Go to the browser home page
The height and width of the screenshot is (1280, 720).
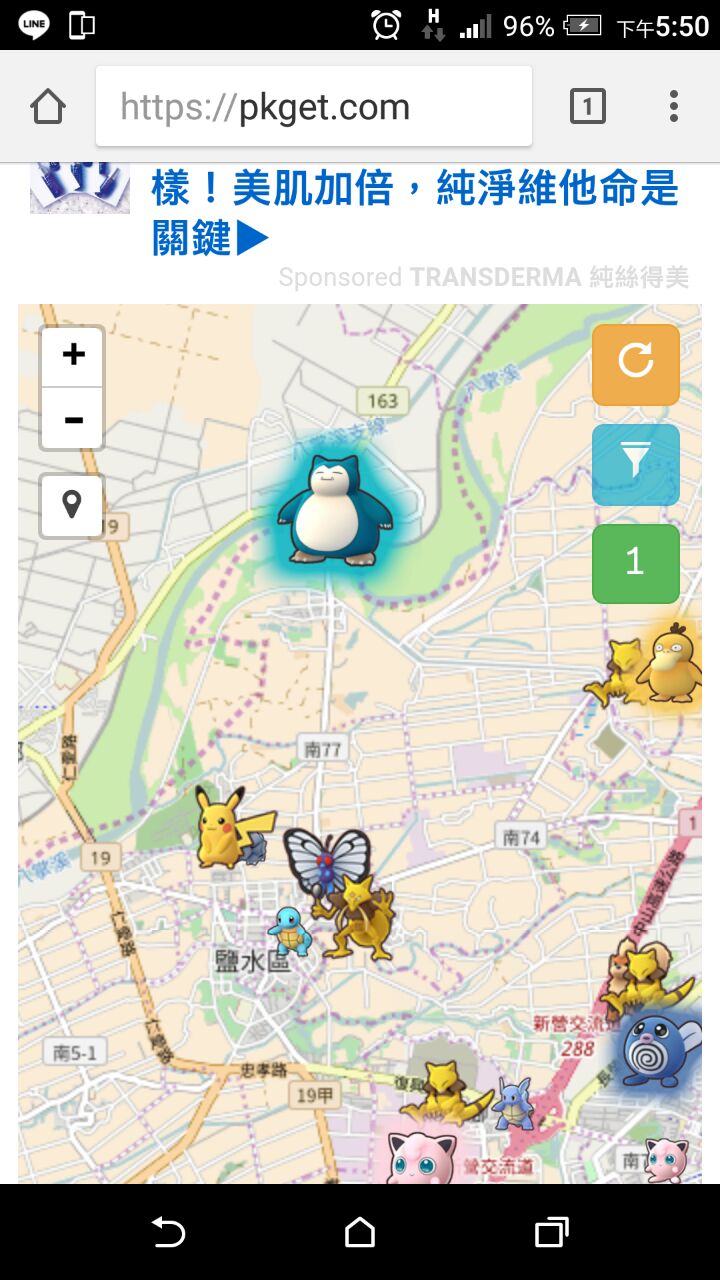pos(48,106)
